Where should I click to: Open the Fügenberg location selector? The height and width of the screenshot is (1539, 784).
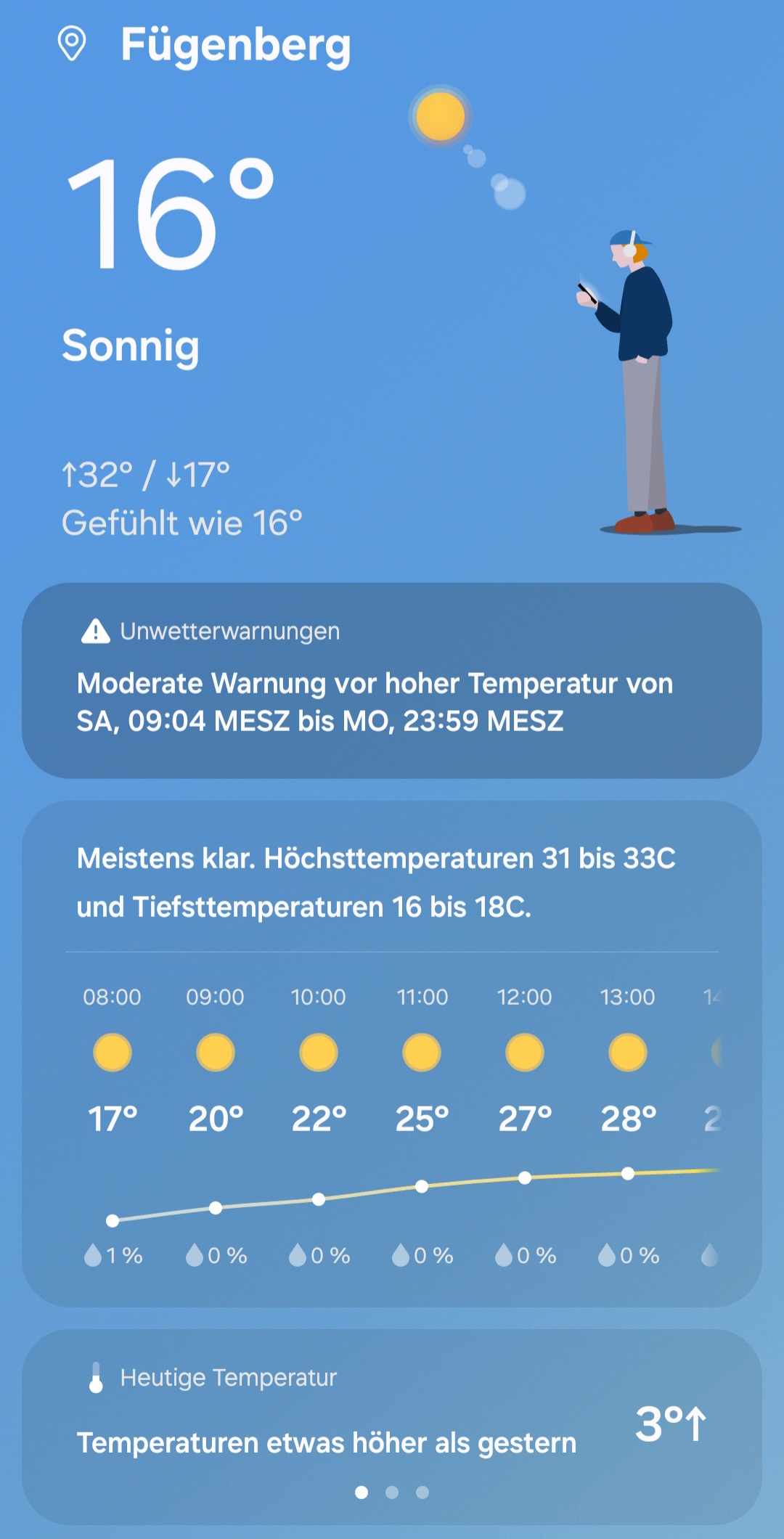234,45
